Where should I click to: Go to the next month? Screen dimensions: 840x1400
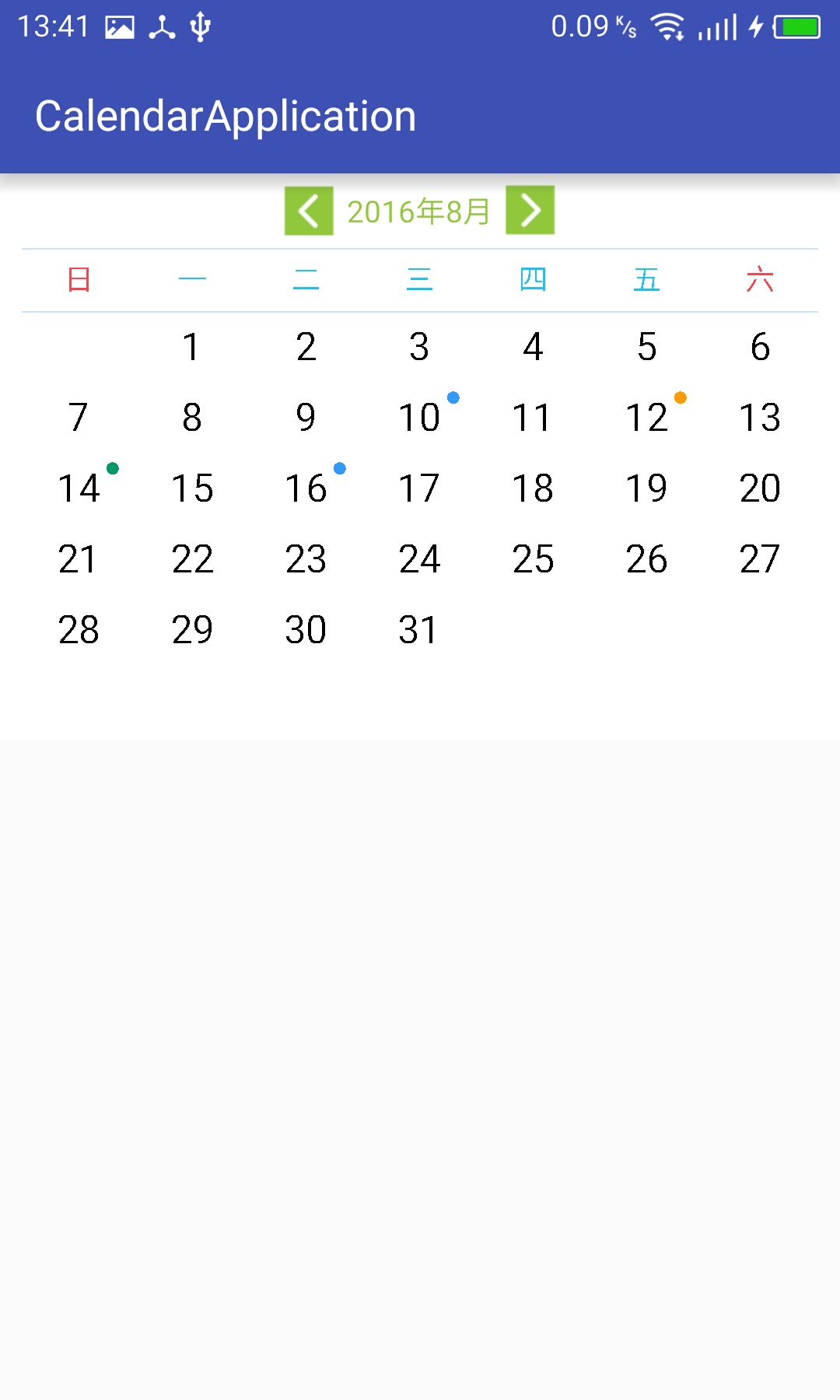530,210
